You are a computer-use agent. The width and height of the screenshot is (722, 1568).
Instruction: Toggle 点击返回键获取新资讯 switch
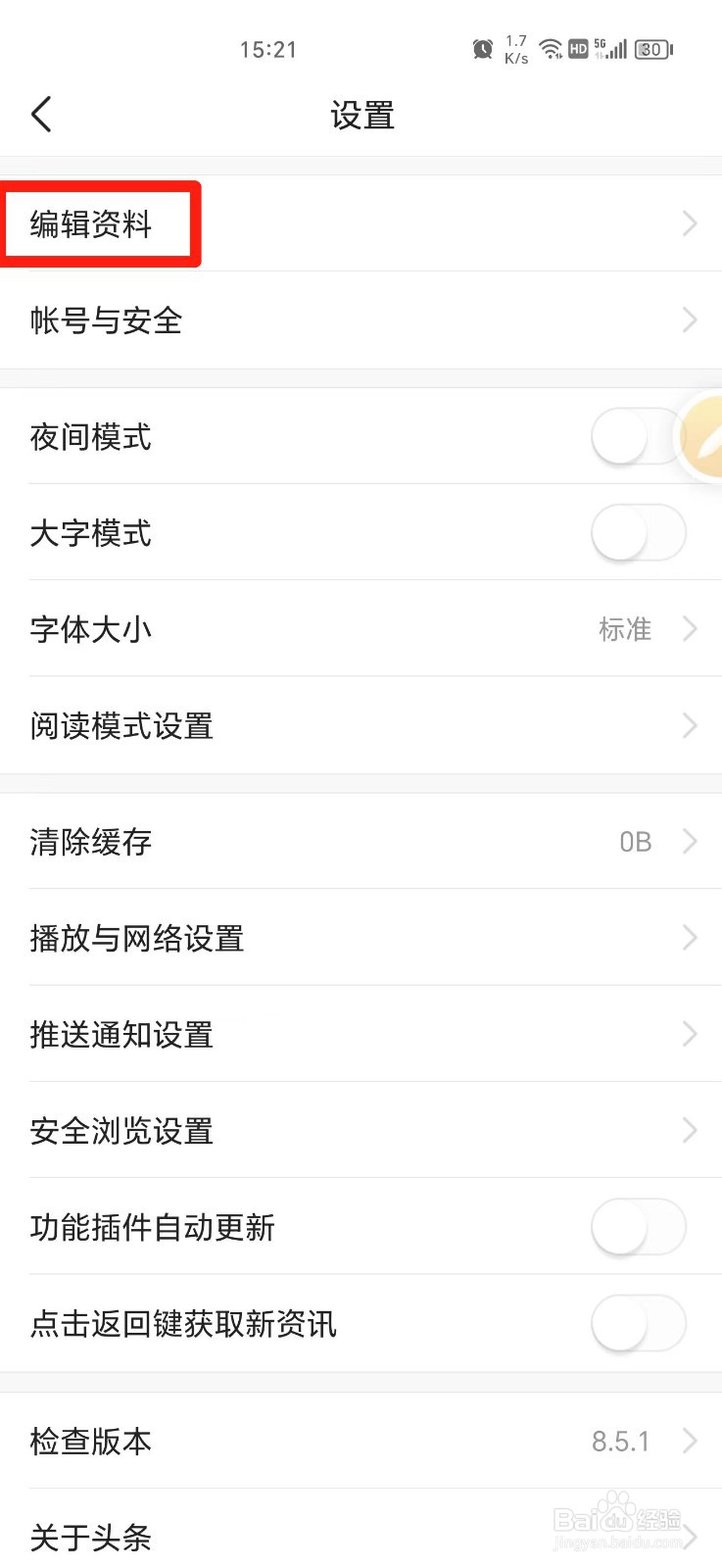coord(638,1323)
